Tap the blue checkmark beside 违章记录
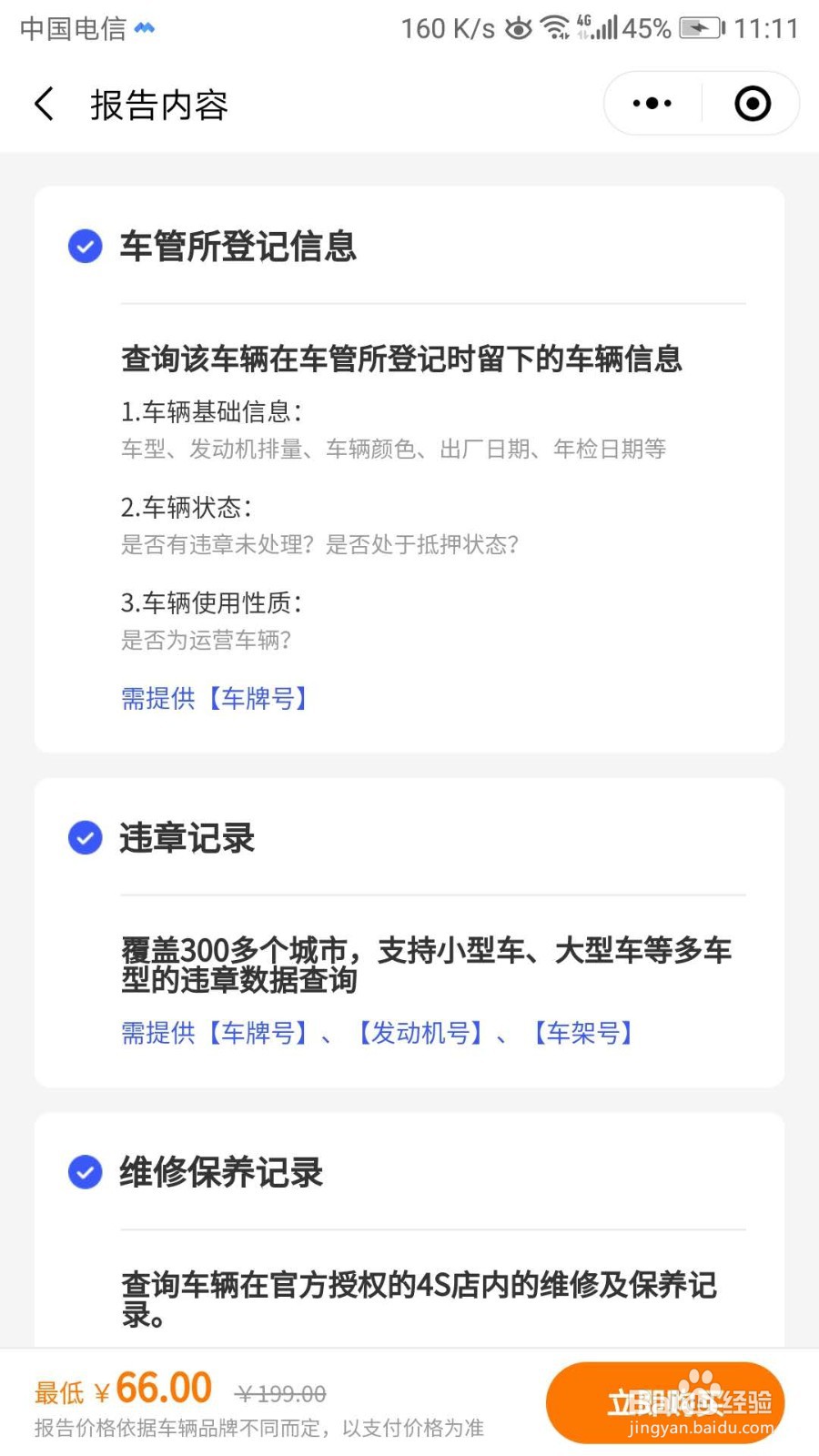The width and height of the screenshot is (819, 1456). click(84, 837)
